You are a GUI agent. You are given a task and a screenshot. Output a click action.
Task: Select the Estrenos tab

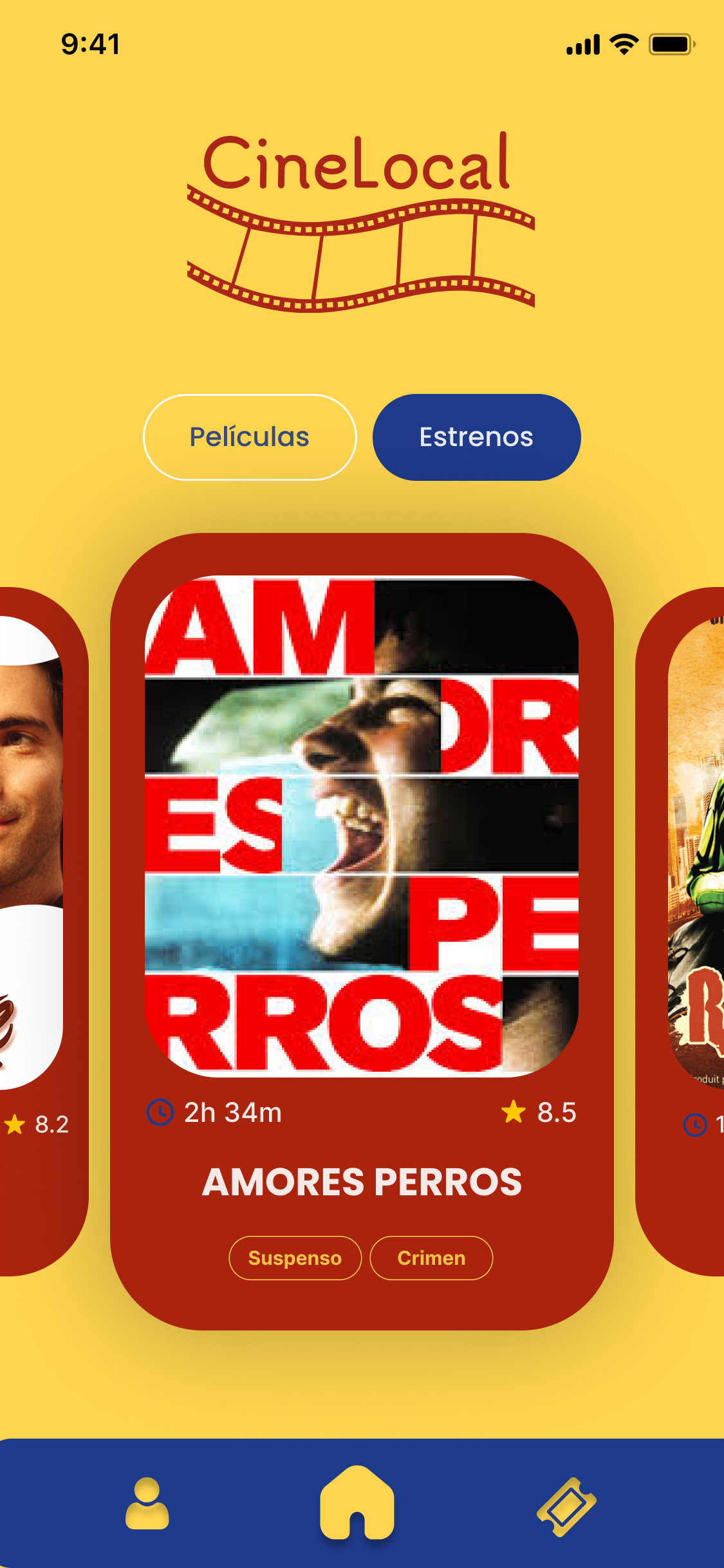click(476, 437)
